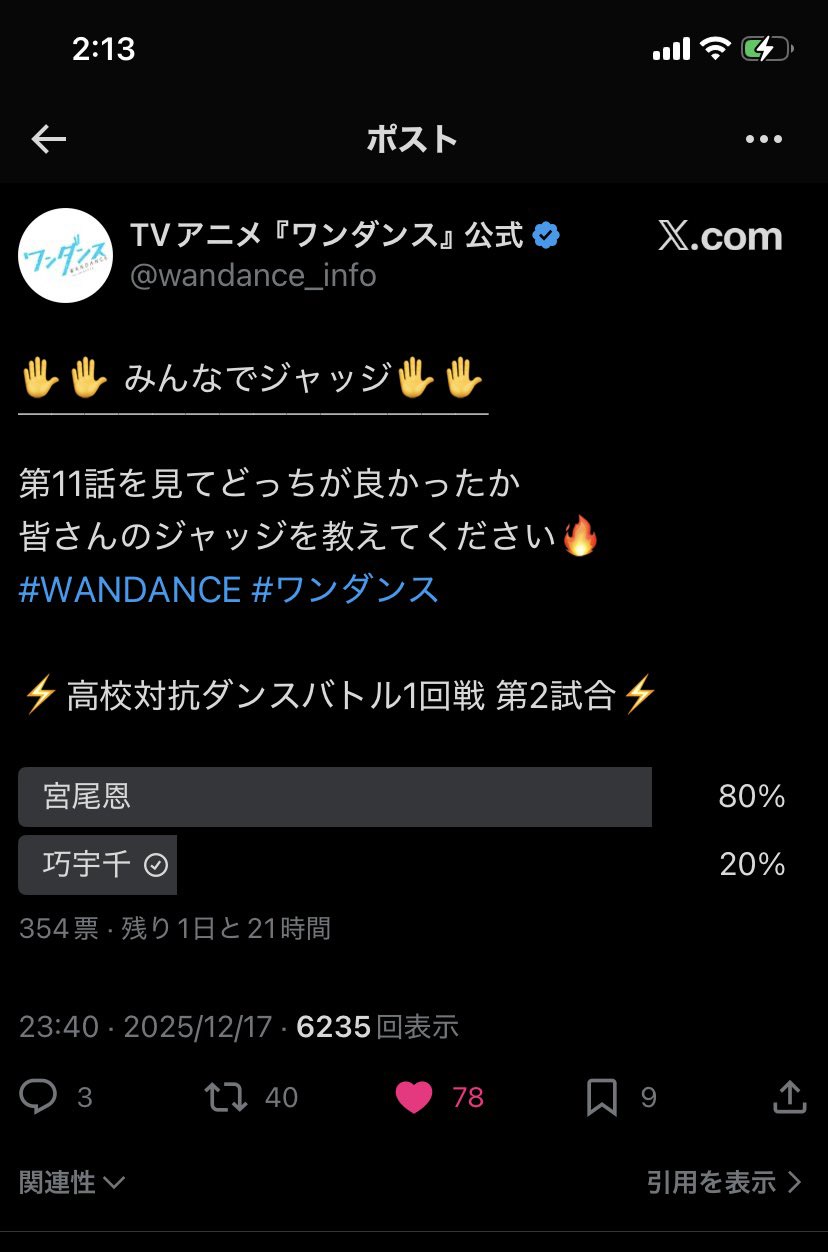Image resolution: width=828 pixels, height=1252 pixels.
Task: Repost this poll post
Action: click(x=226, y=1097)
